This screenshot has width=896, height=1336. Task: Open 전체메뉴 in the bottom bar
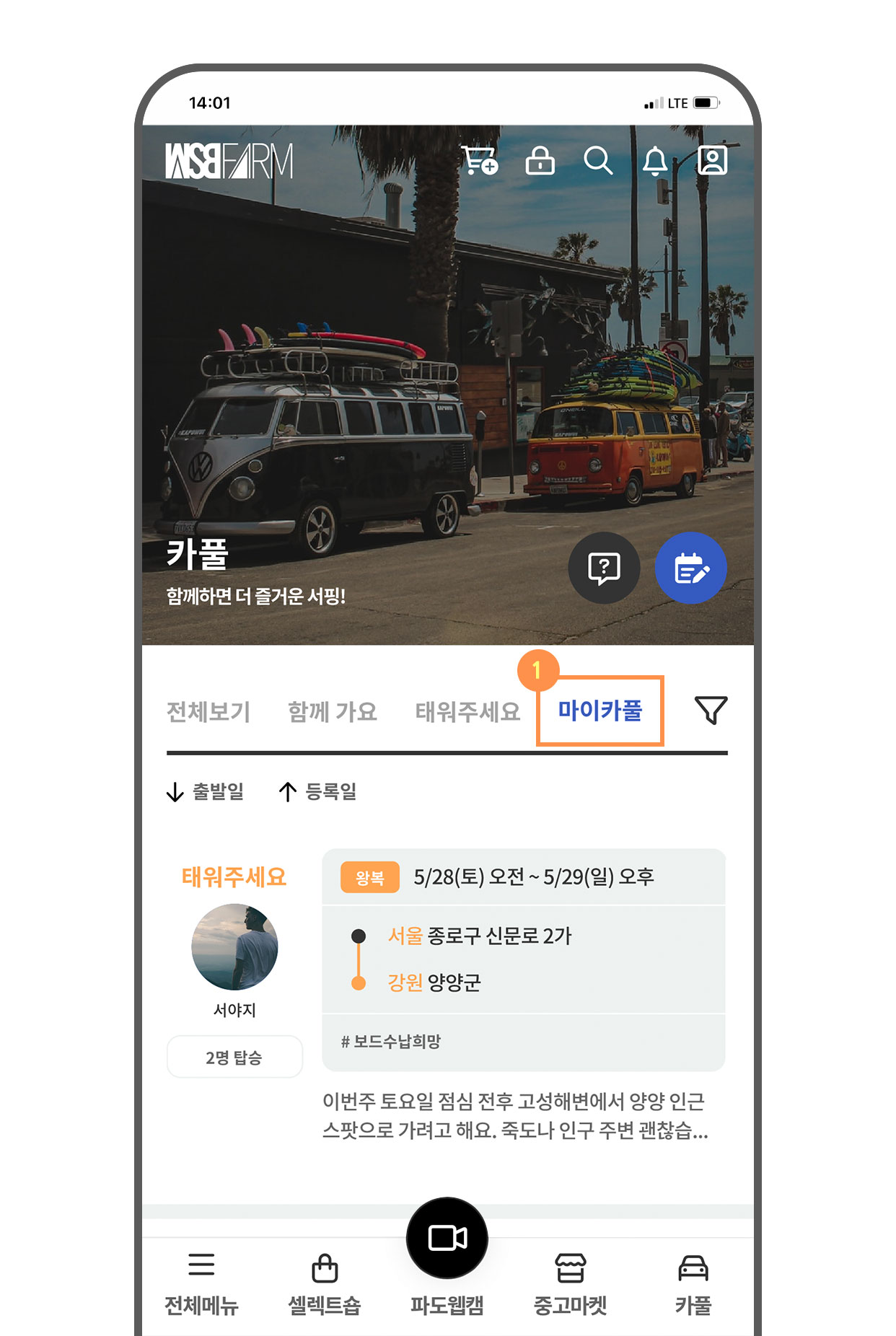click(201, 1284)
